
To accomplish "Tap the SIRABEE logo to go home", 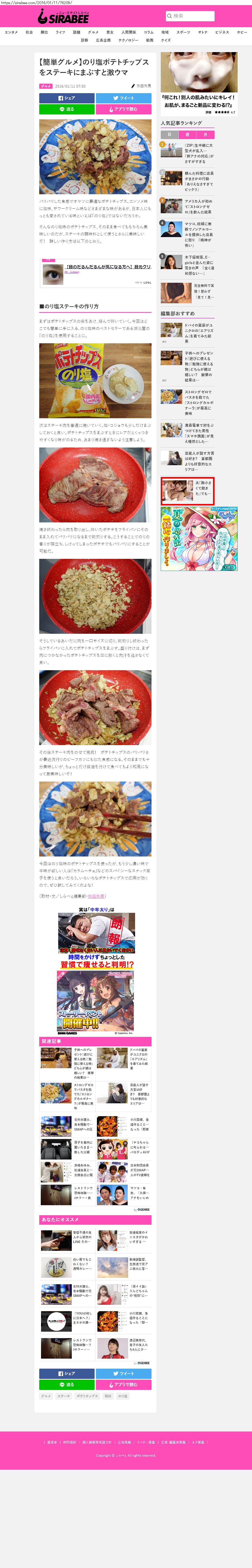I will pos(63,16).
